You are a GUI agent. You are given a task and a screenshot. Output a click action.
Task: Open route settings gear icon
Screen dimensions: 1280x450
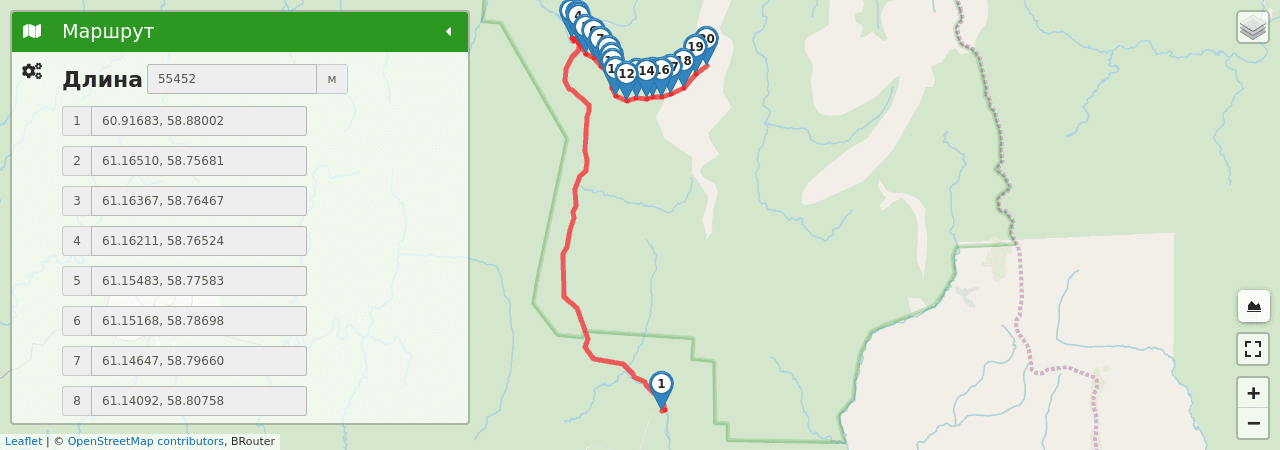[32, 71]
